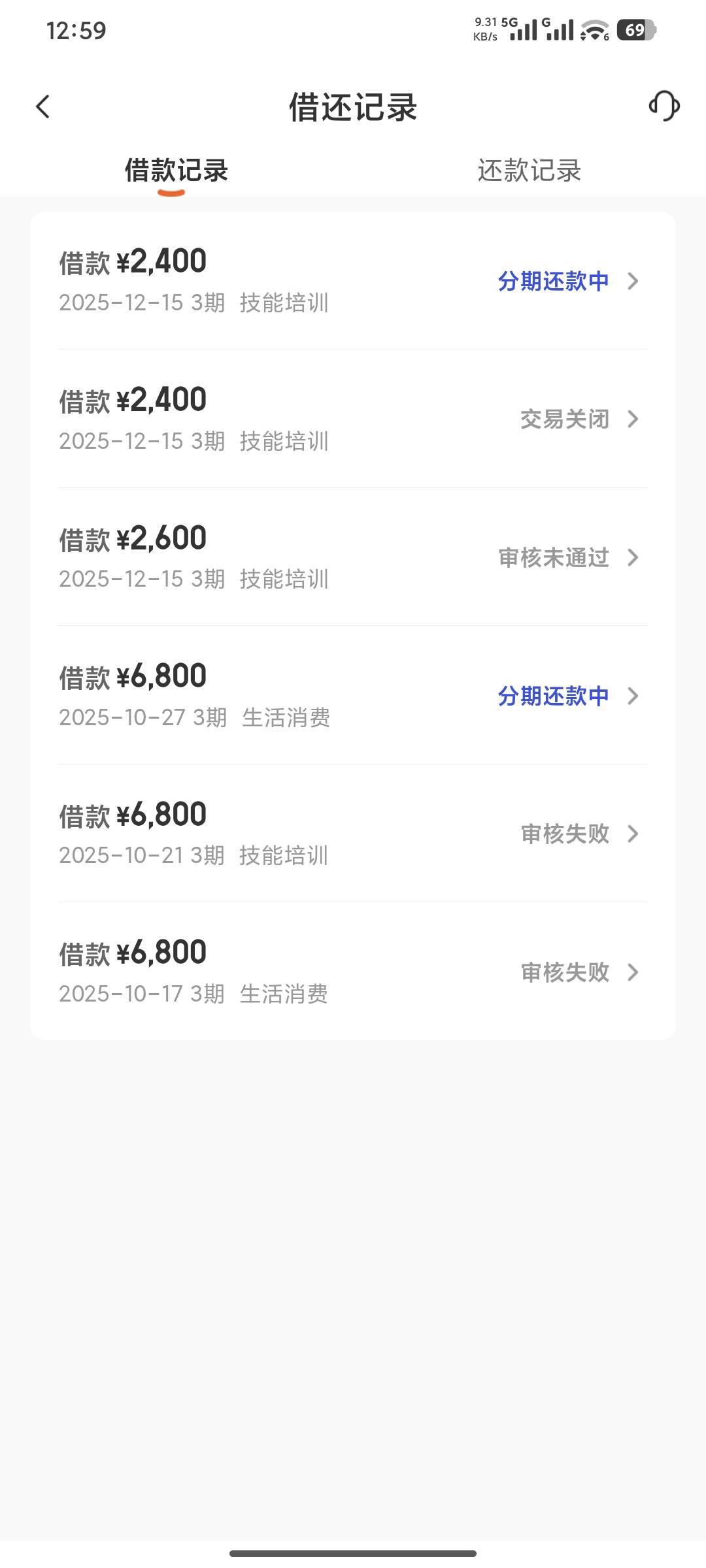The height and width of the screenshot is (1568, 706).
Task: Select the 借款记录 tab
Action: 176,171
